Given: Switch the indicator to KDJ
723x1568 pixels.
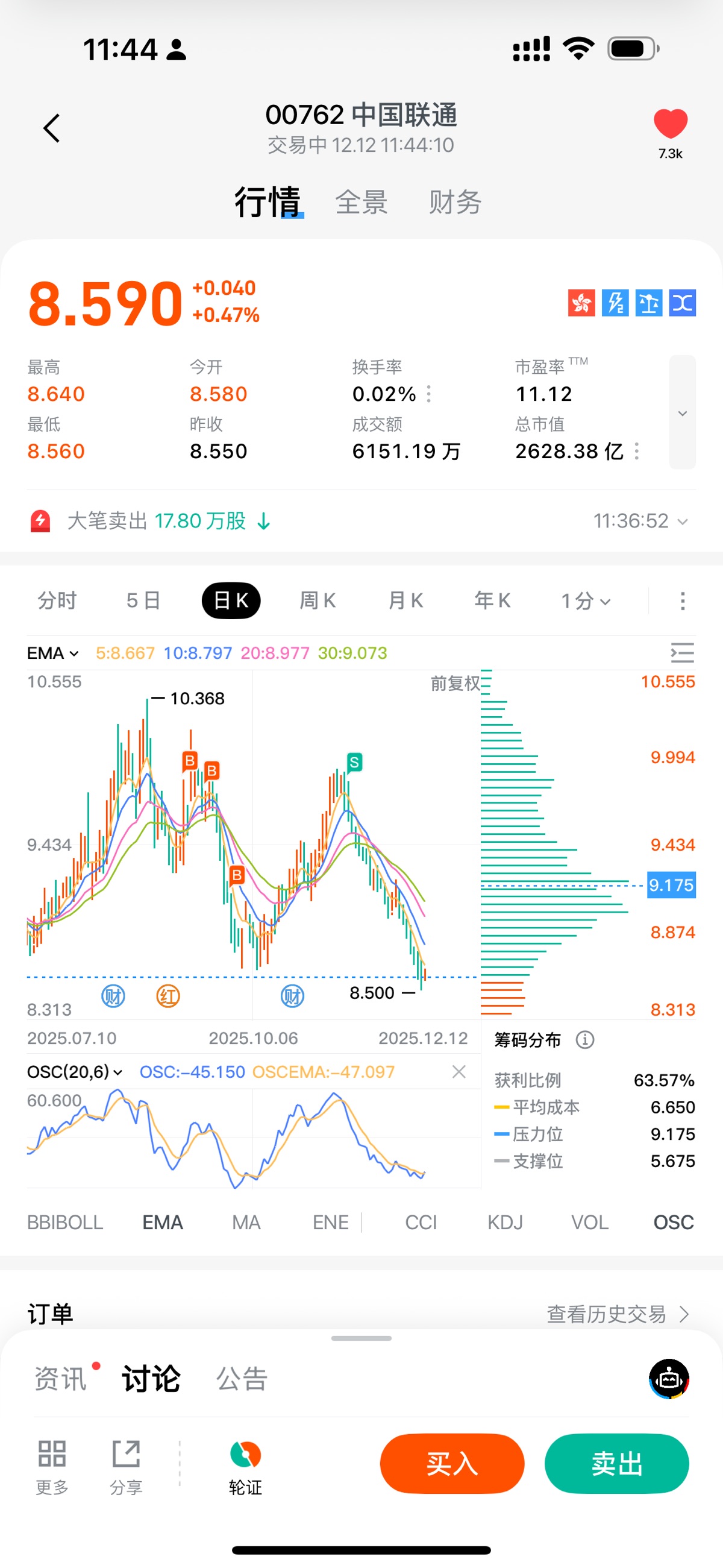Looking at the screenshot, I should [504, 1222].
